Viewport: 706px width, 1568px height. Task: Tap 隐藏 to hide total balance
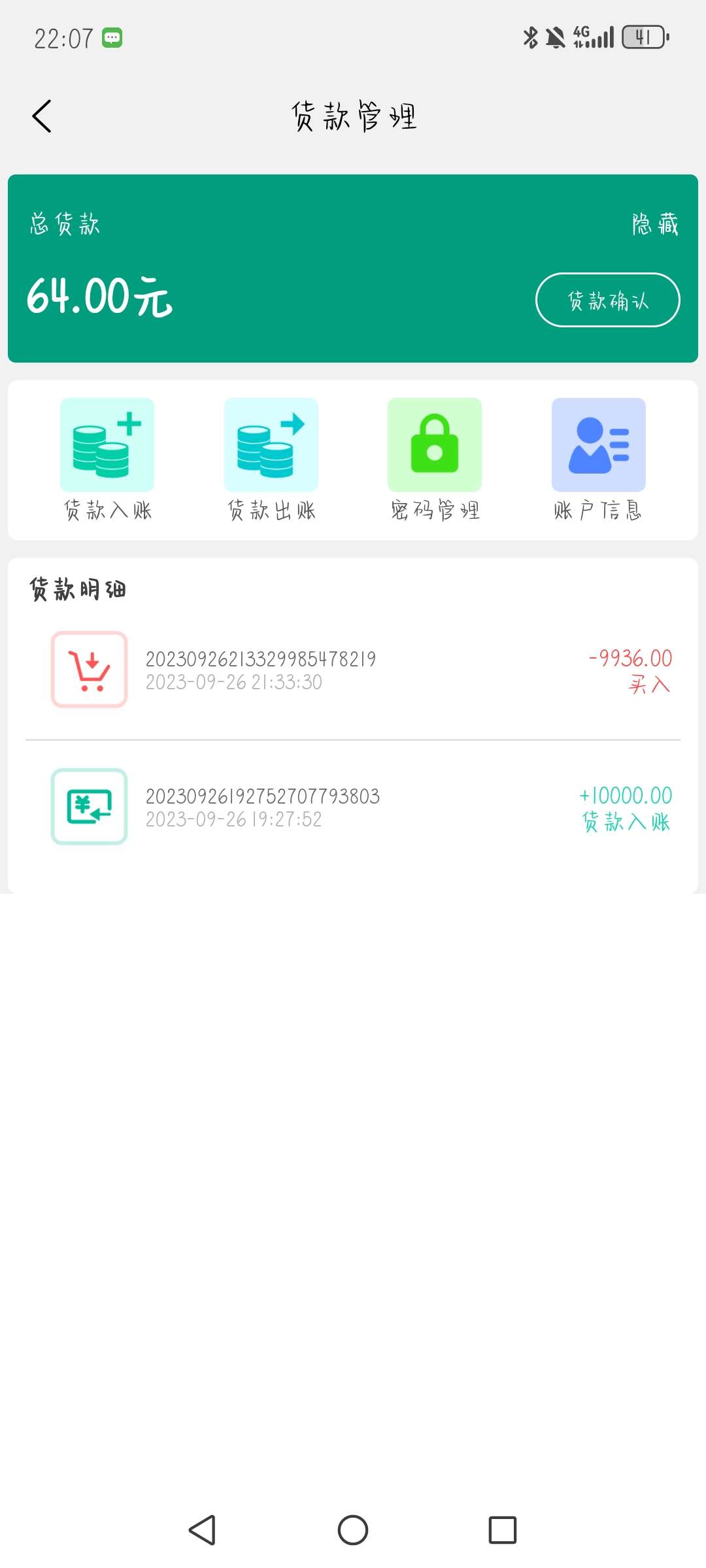[x=655, y=224]
